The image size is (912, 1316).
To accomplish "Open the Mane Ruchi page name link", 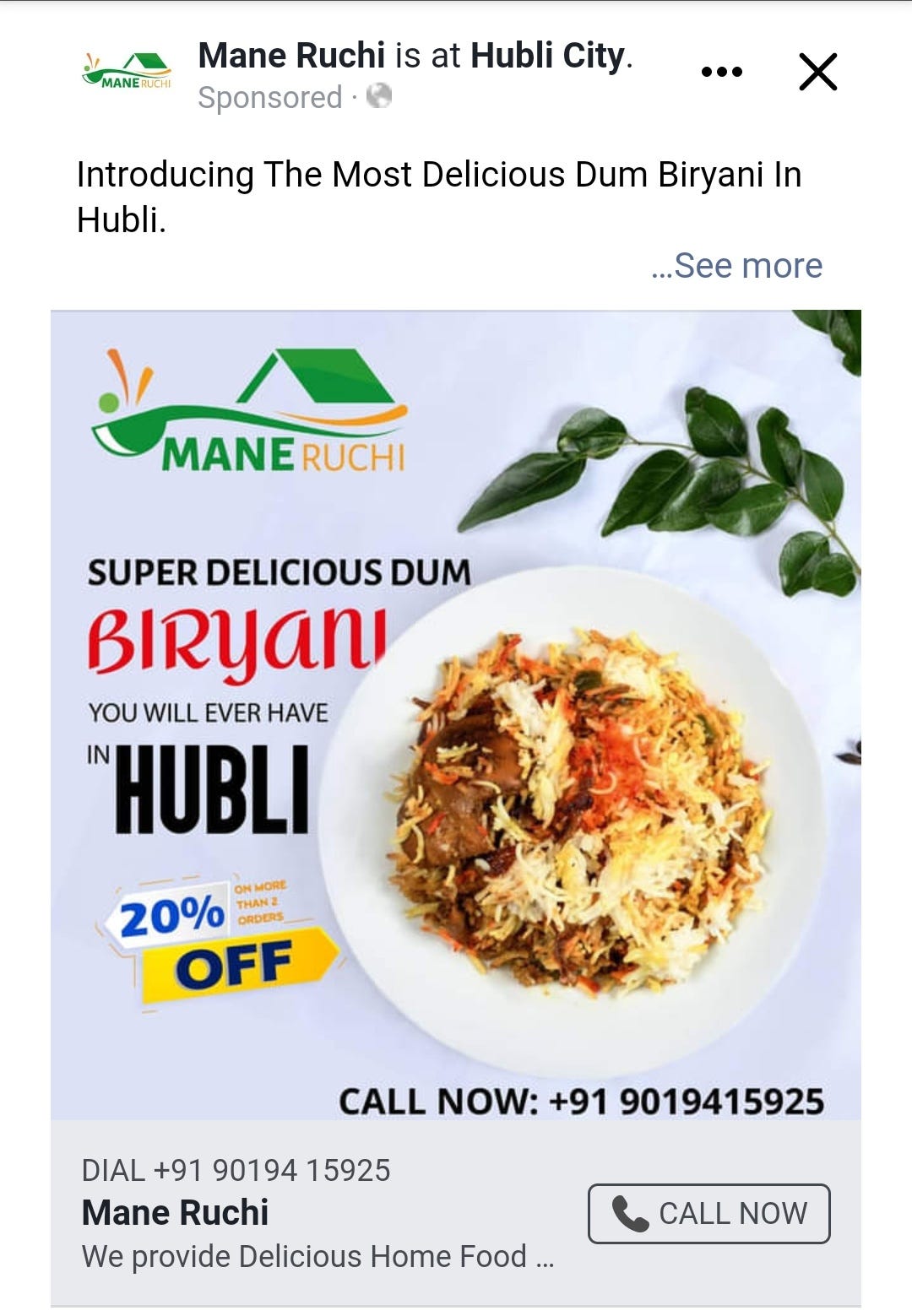I will click(291, 56).
